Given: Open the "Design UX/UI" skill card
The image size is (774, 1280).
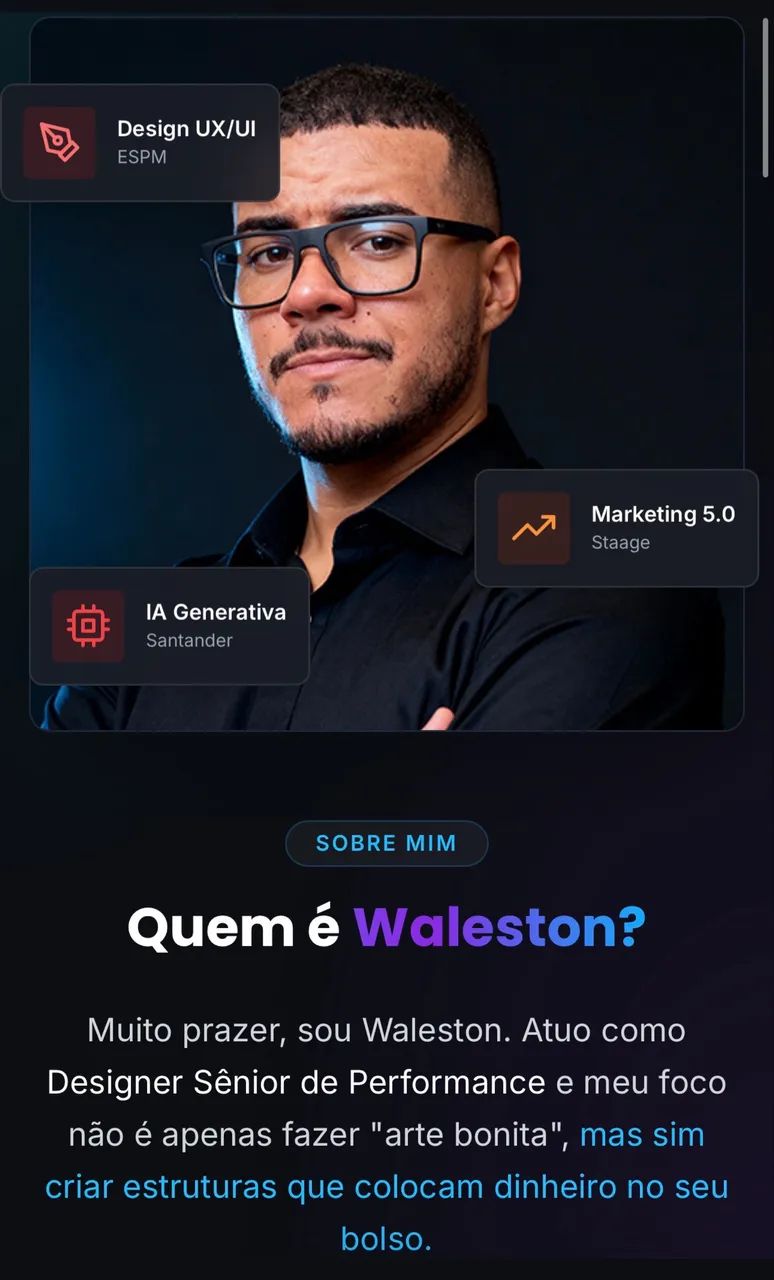Looking at the screenshot, I should tap(141, 143).
